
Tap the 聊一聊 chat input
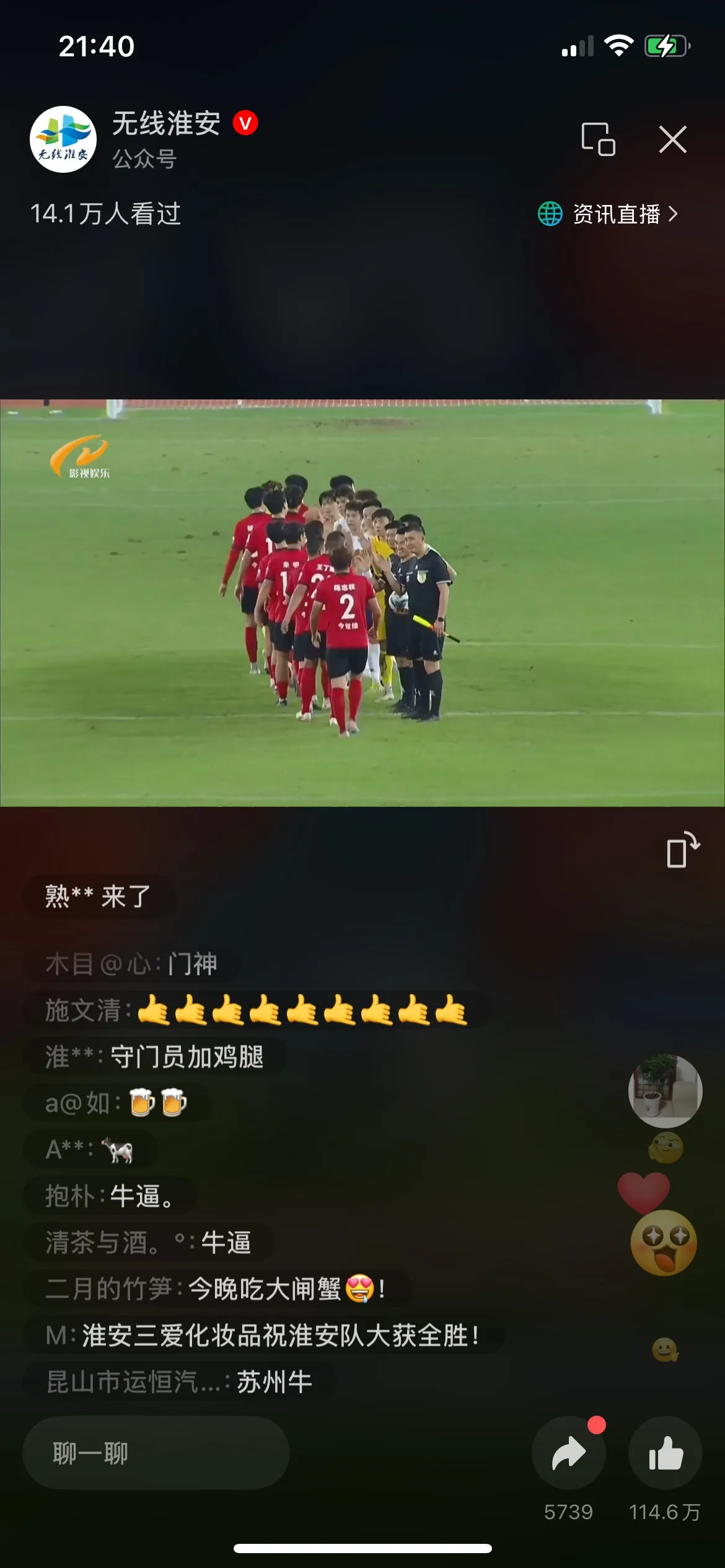pos(156,1453)
